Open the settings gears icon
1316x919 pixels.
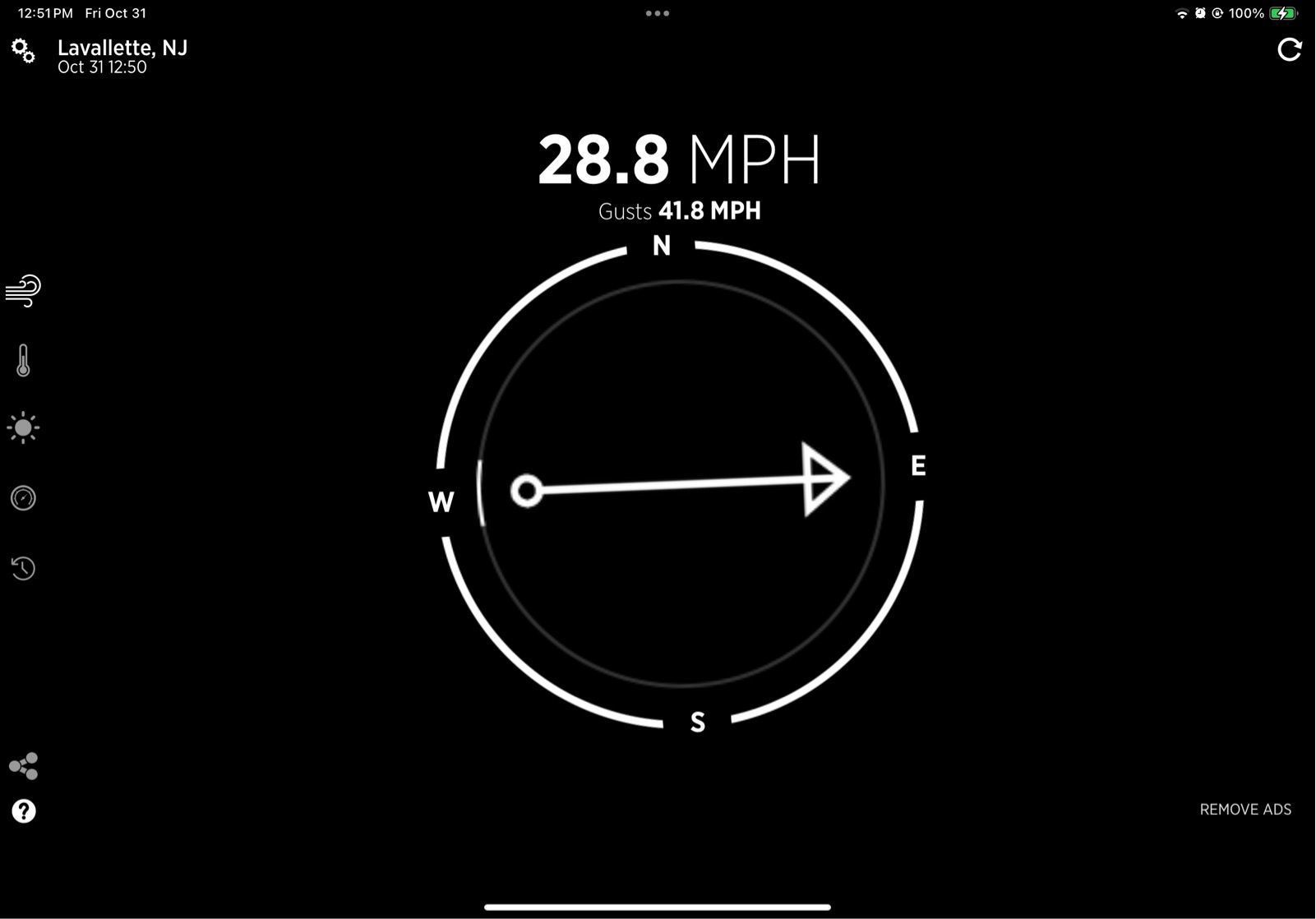[23, 51]
